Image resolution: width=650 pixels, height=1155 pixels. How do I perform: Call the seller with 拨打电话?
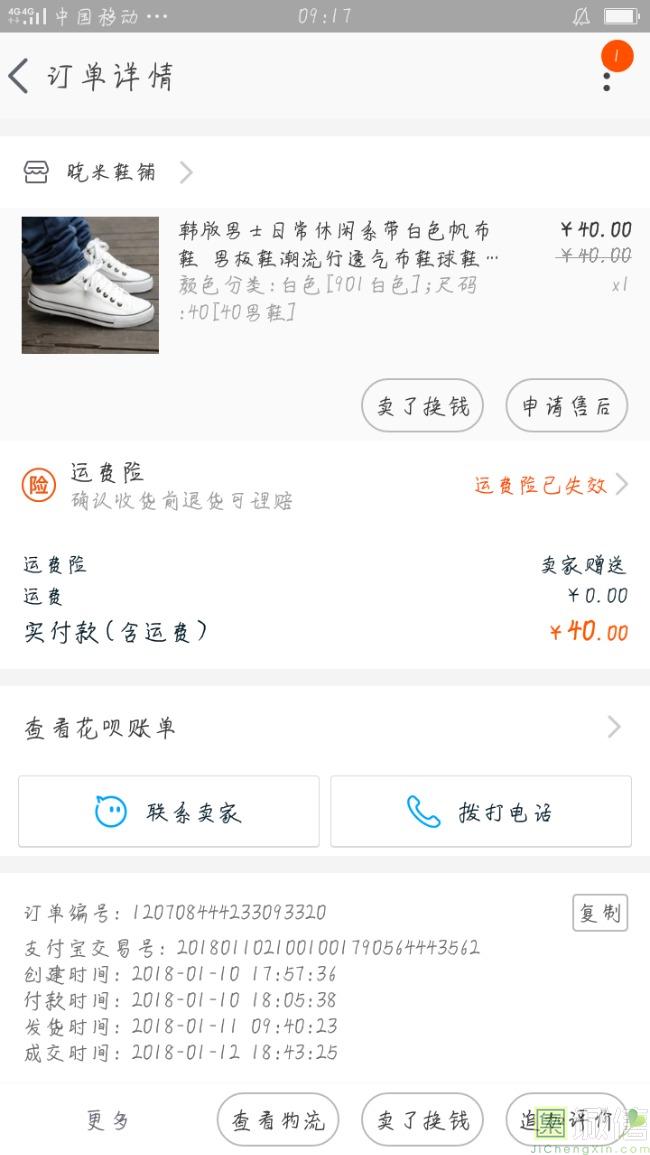[481, 811]
